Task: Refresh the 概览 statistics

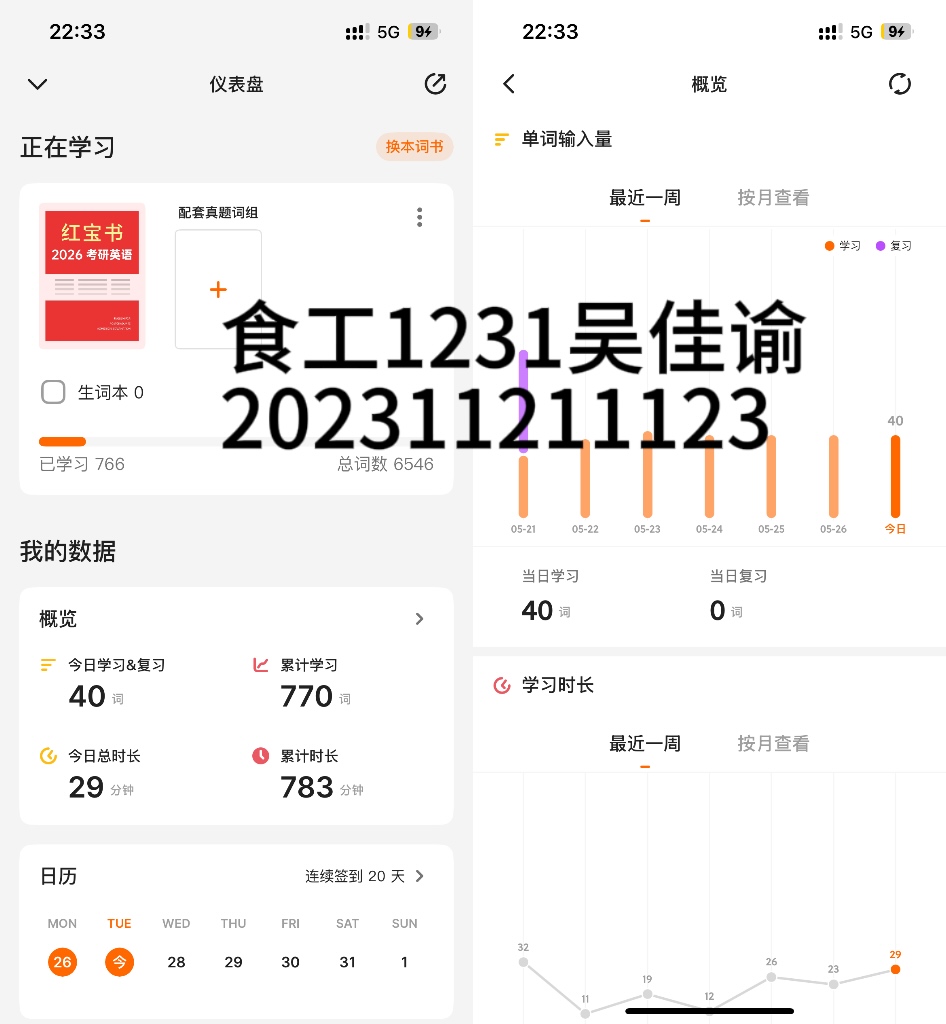Action: pos(899,84)
